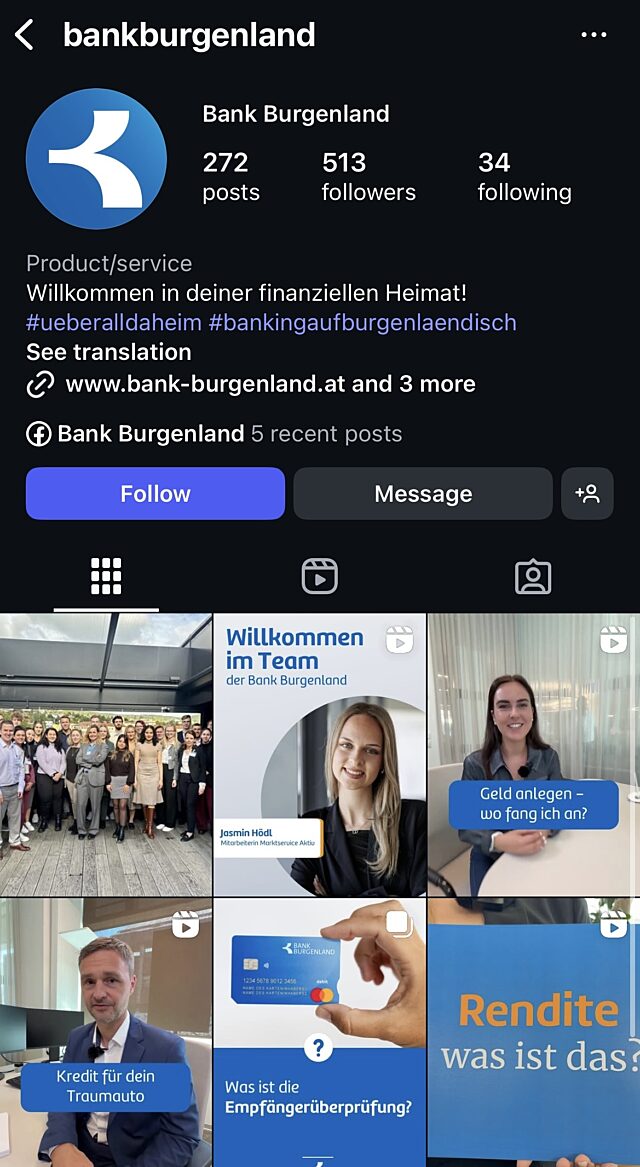640x1167 pixels.
Task: Open the three-dot overflow menu
Action: (593, 36)
